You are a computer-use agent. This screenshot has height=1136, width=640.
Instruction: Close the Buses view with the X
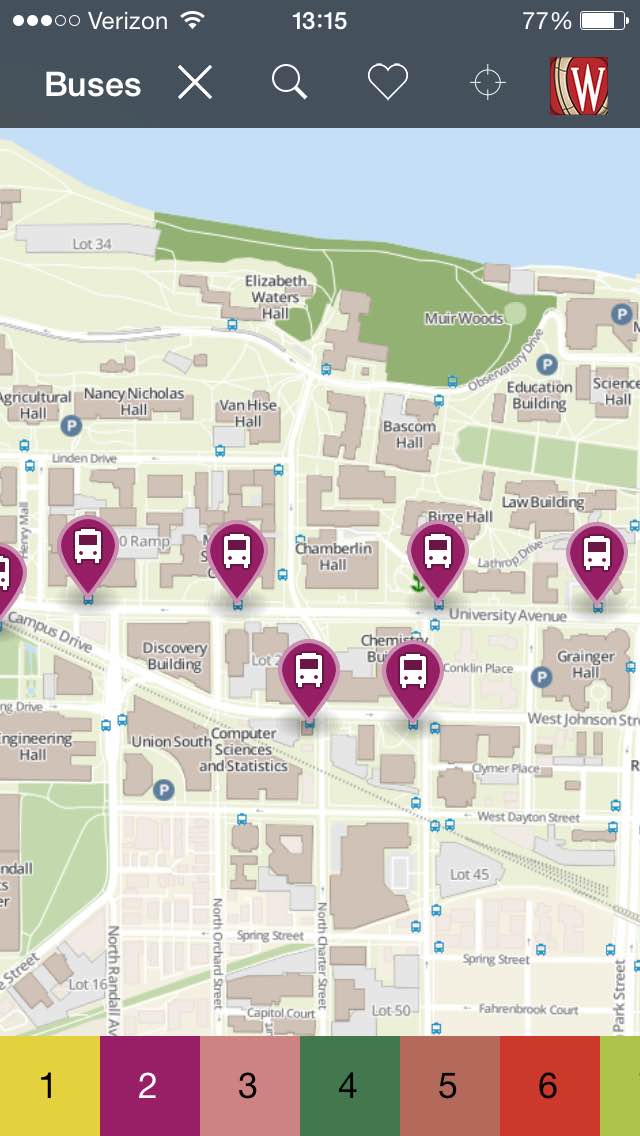pyautogui.click(x=195, y=83)
